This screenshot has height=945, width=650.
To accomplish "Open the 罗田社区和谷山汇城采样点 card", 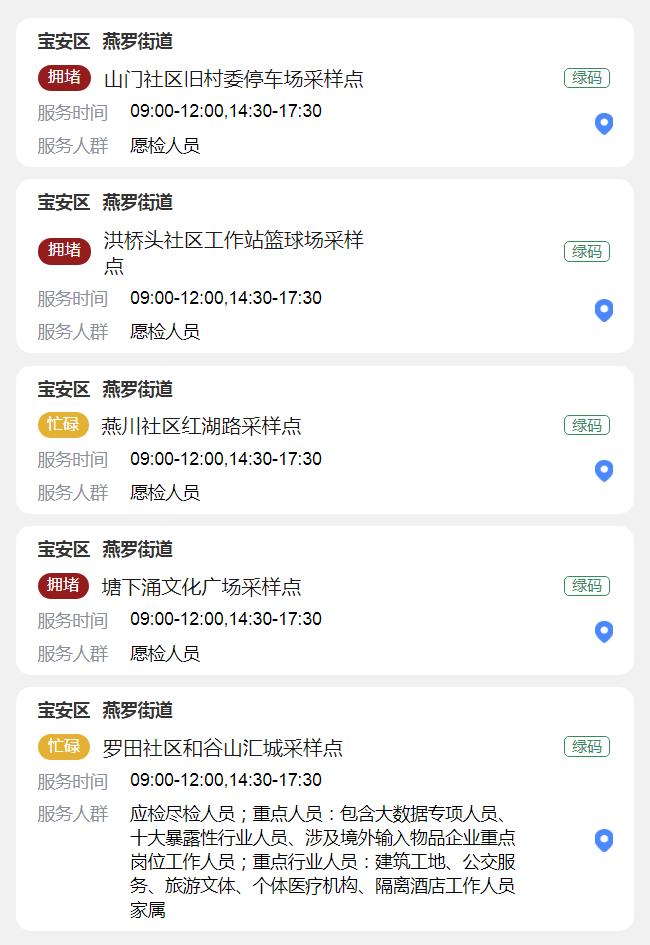I will coord(222,748).
